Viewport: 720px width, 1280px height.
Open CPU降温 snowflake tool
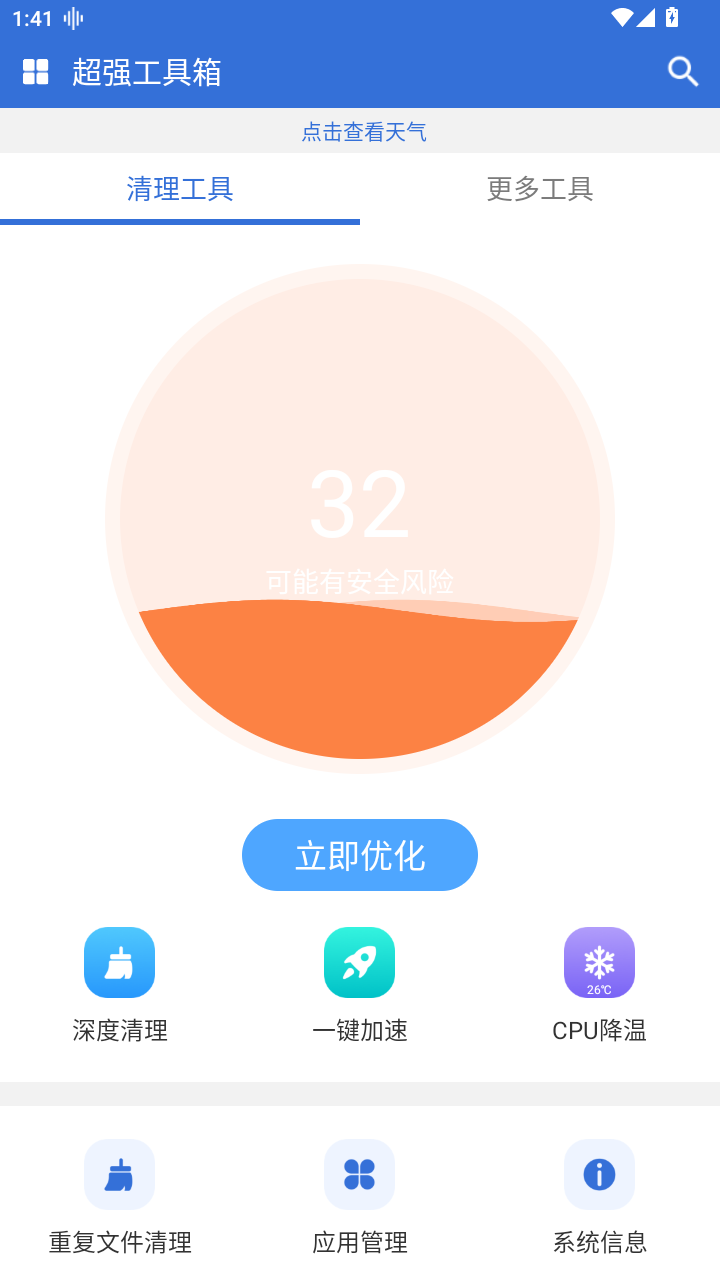(599, 985)
